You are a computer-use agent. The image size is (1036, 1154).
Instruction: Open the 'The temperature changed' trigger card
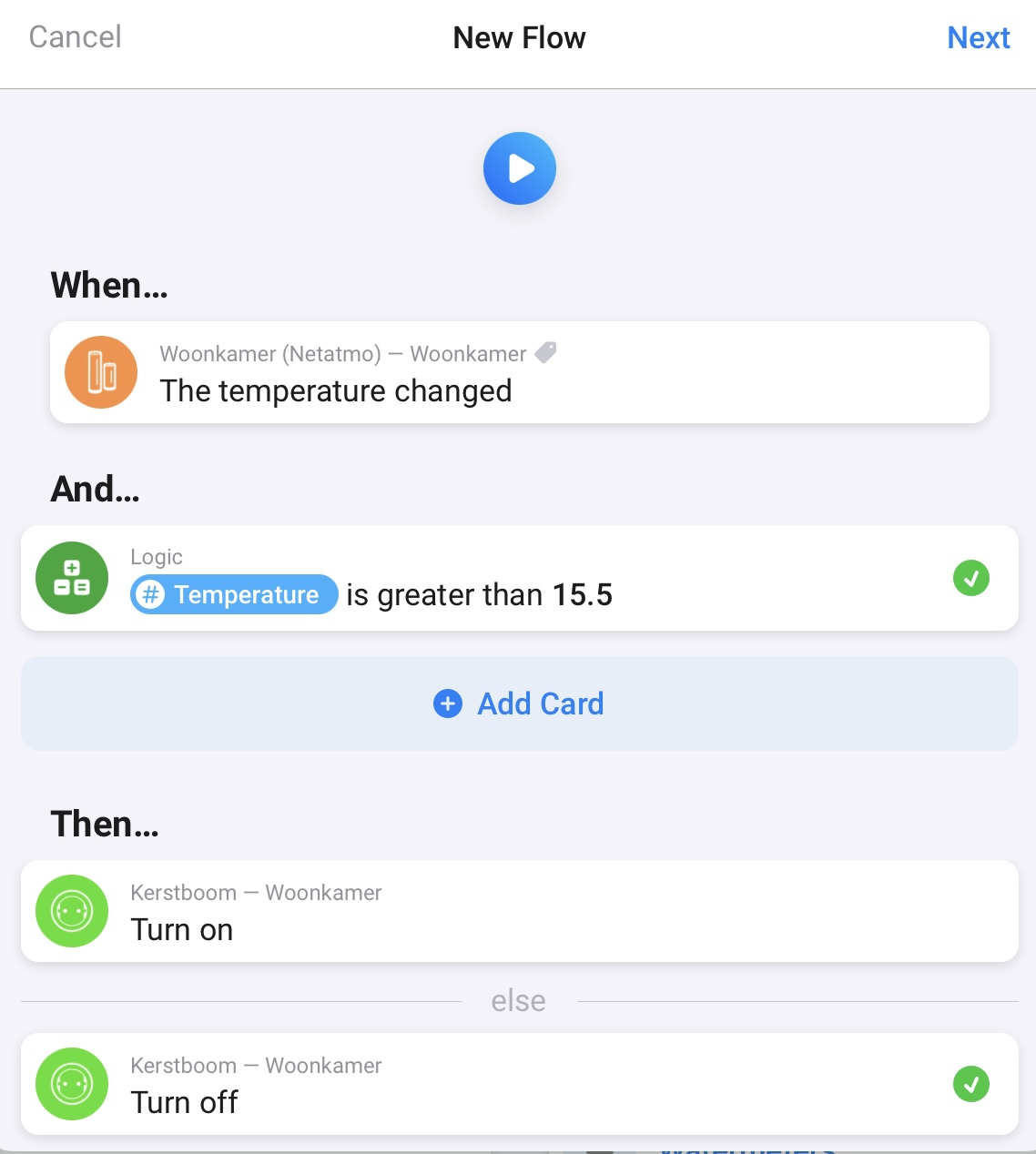click(519, 372)
